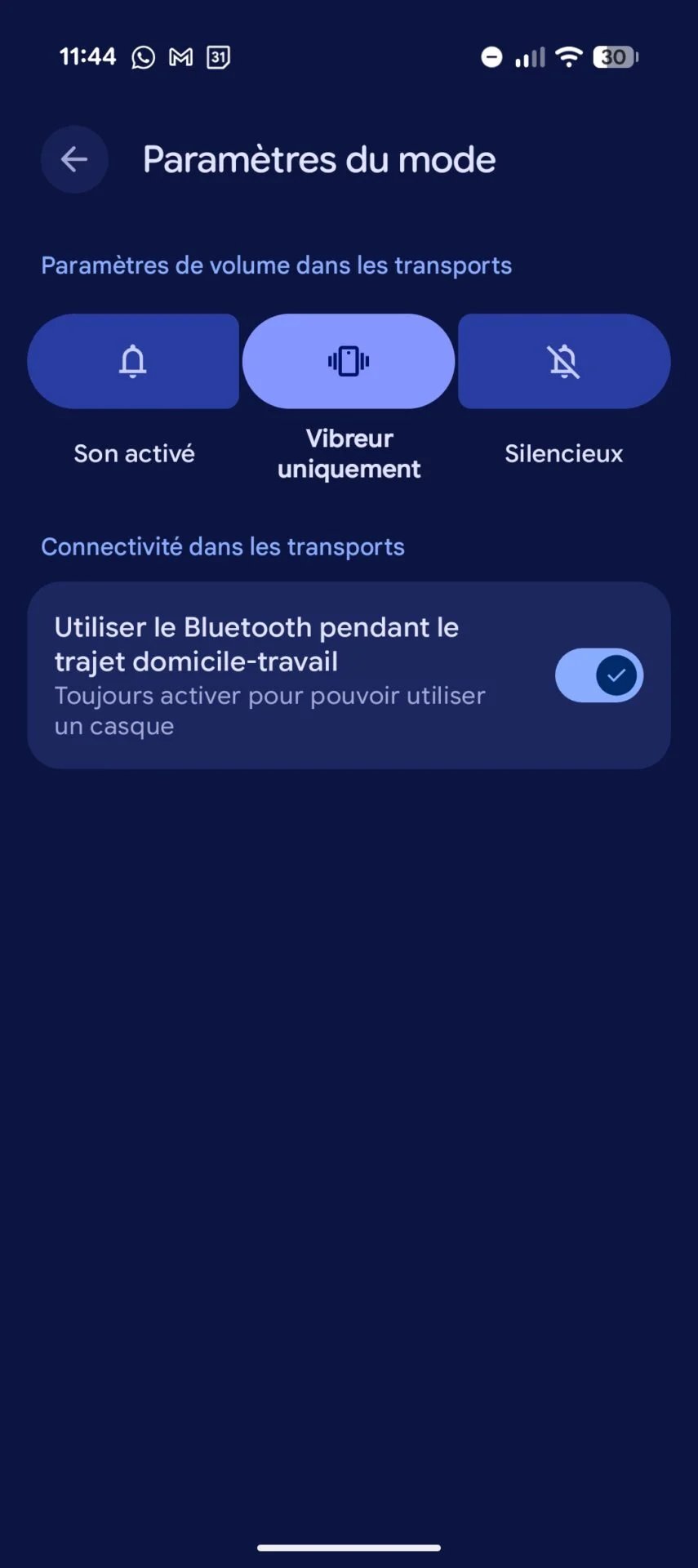Image resolution: width=698 pixels, height=1568 pixels.
Task: Tap the WhatsApp notification icon in status bar
Action: [144, 57]
